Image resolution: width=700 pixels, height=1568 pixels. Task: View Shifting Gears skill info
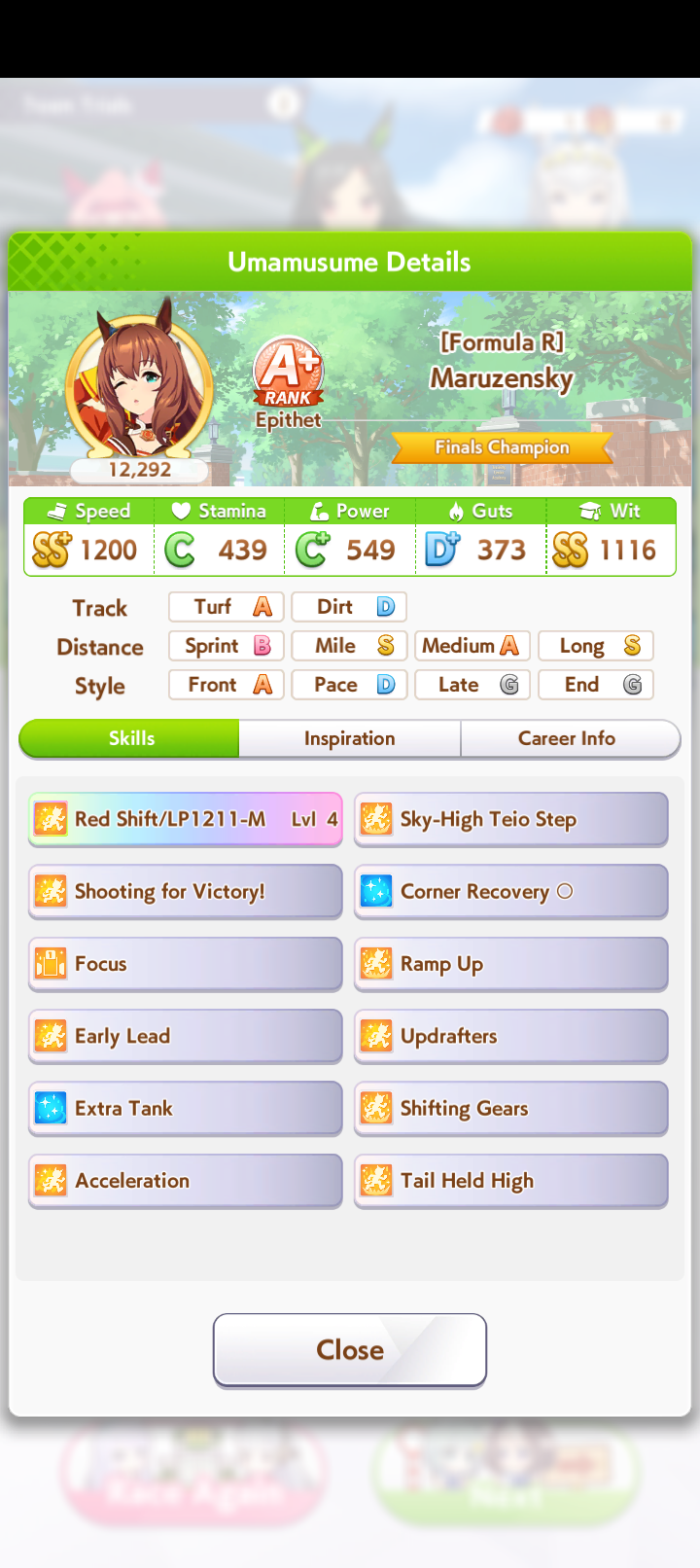(x=510, y=1108)
